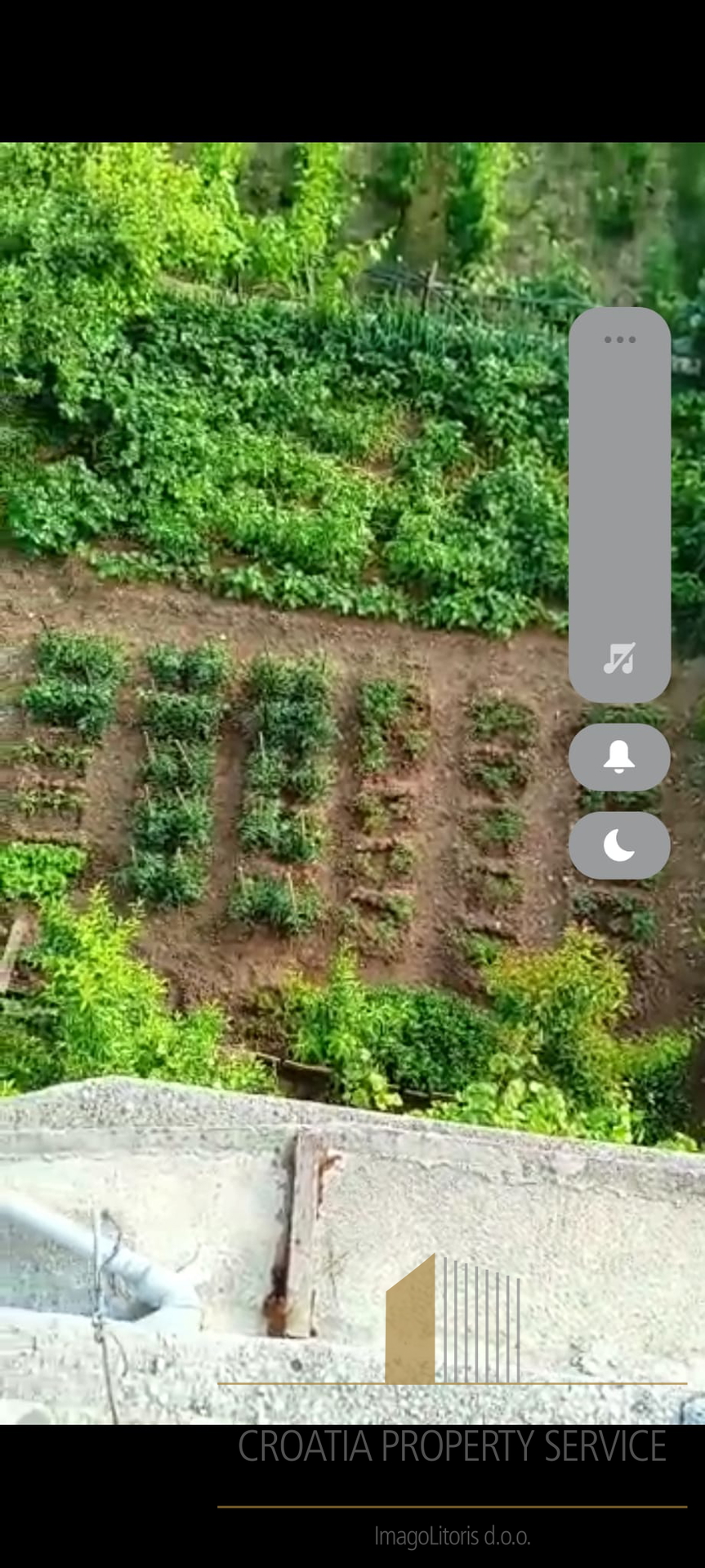Open more volume options via three dots
The image size is (705, 1568).
tap(619, 340)
